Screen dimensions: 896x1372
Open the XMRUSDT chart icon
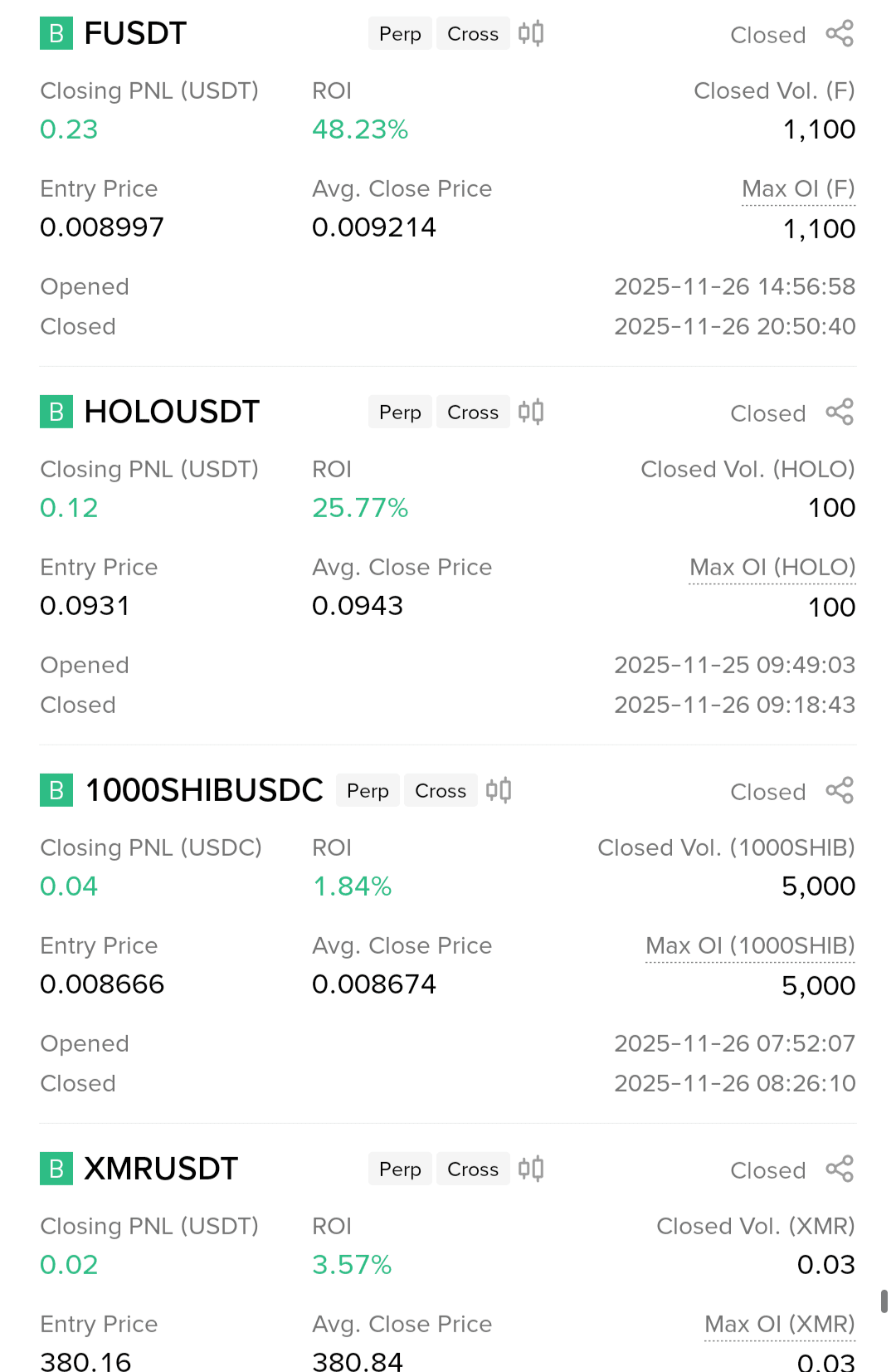click(531, 1169)
